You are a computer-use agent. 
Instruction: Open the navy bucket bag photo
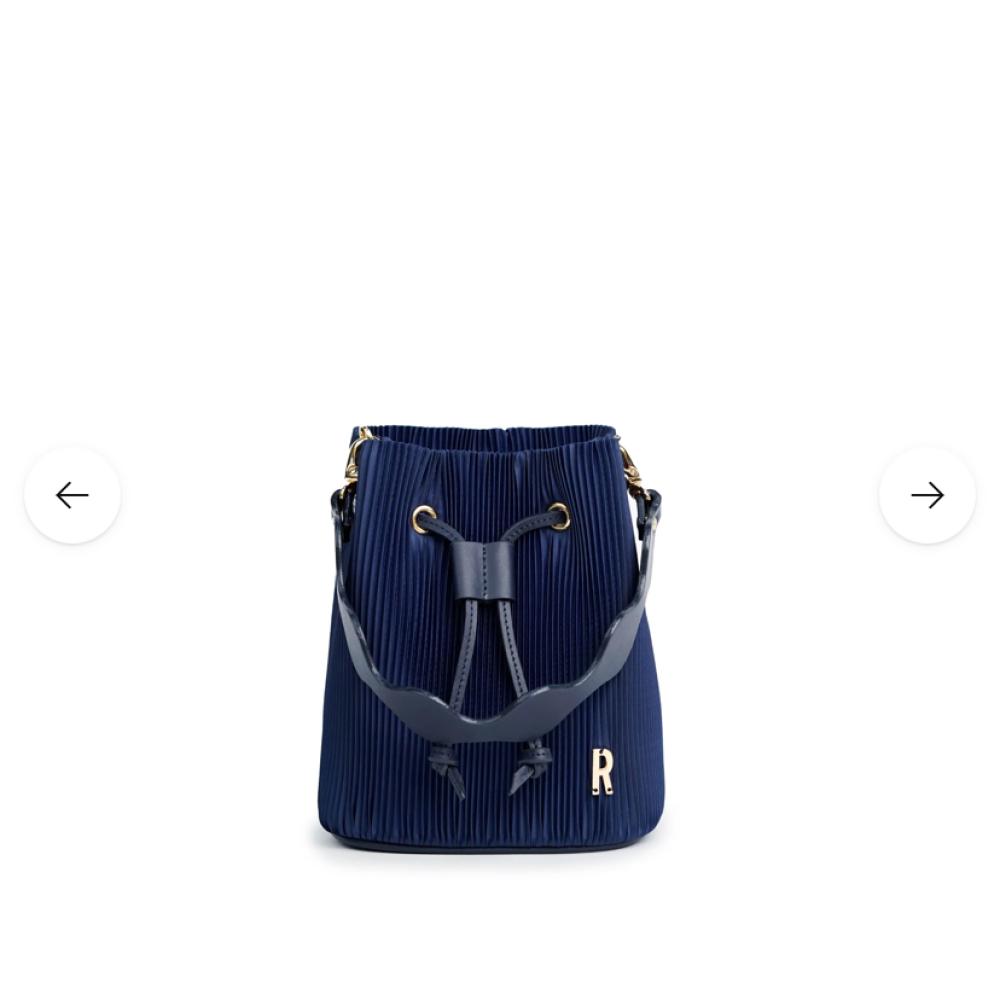pos(492,640)
